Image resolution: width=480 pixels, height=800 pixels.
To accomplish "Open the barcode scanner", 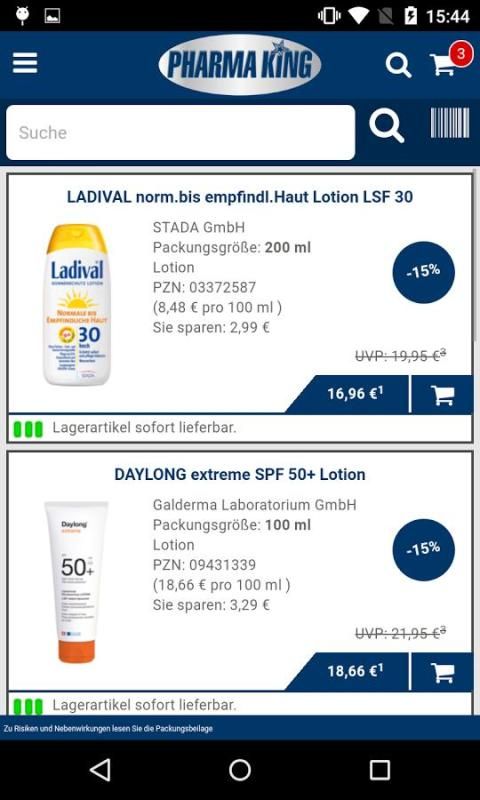I will click(450, 123).
